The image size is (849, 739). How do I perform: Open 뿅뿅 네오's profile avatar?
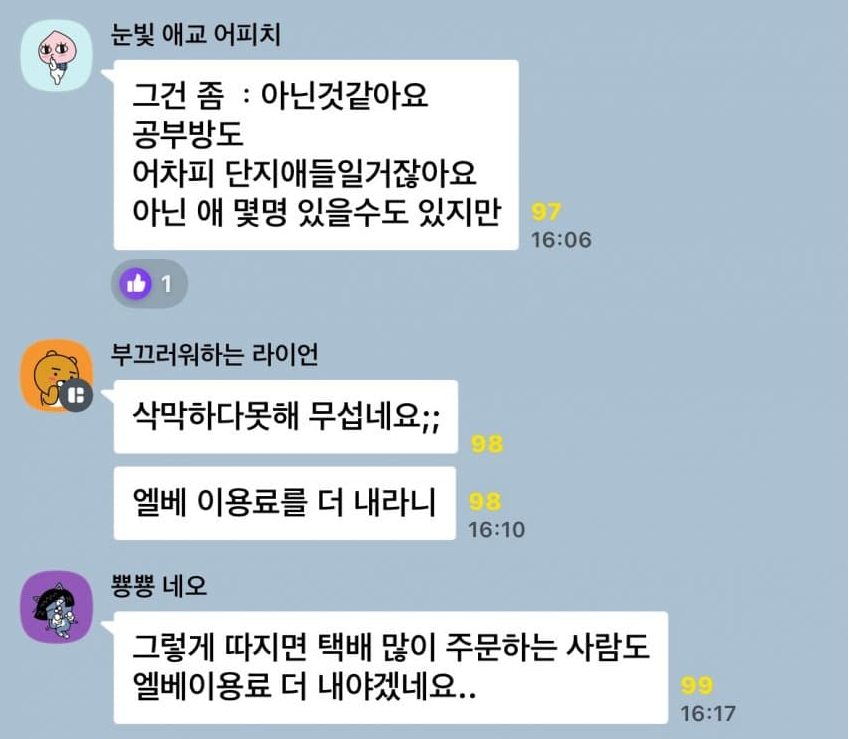(57, 609)
